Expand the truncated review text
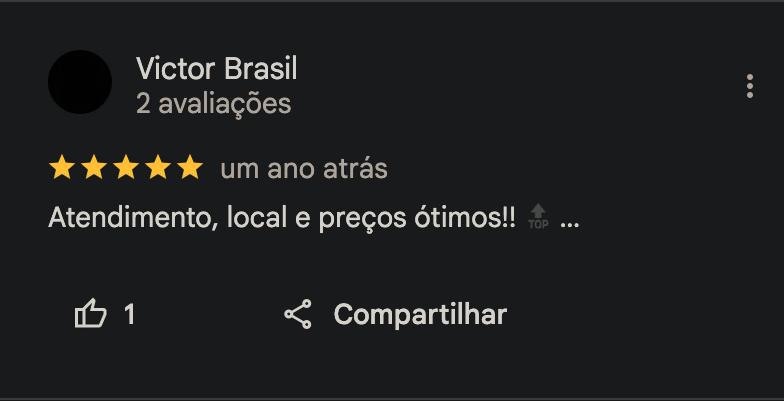The height and width of the screenshot is (401, 784). pos(570,220)
